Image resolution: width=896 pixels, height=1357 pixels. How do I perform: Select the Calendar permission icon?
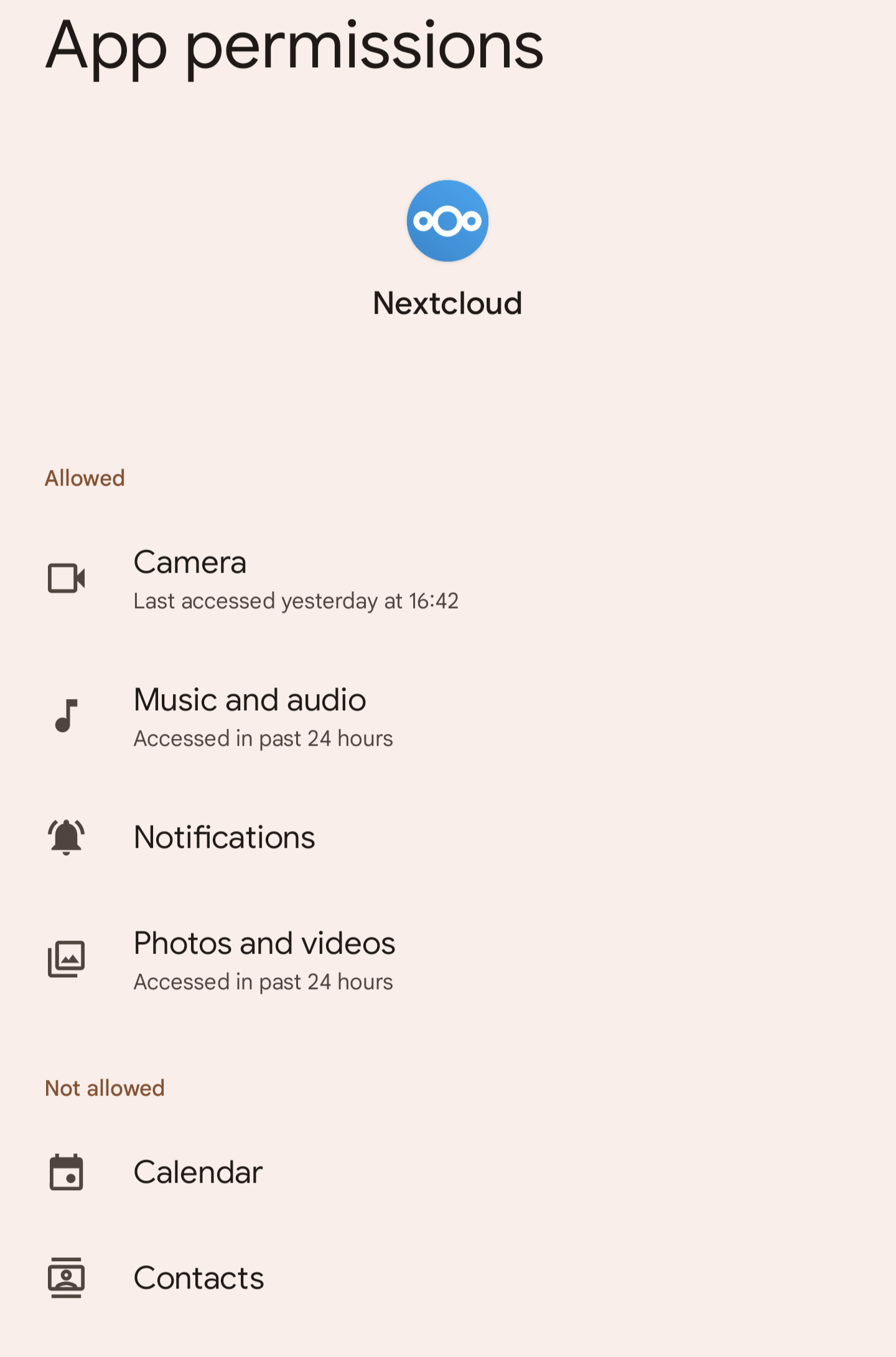click(66, 1172)
